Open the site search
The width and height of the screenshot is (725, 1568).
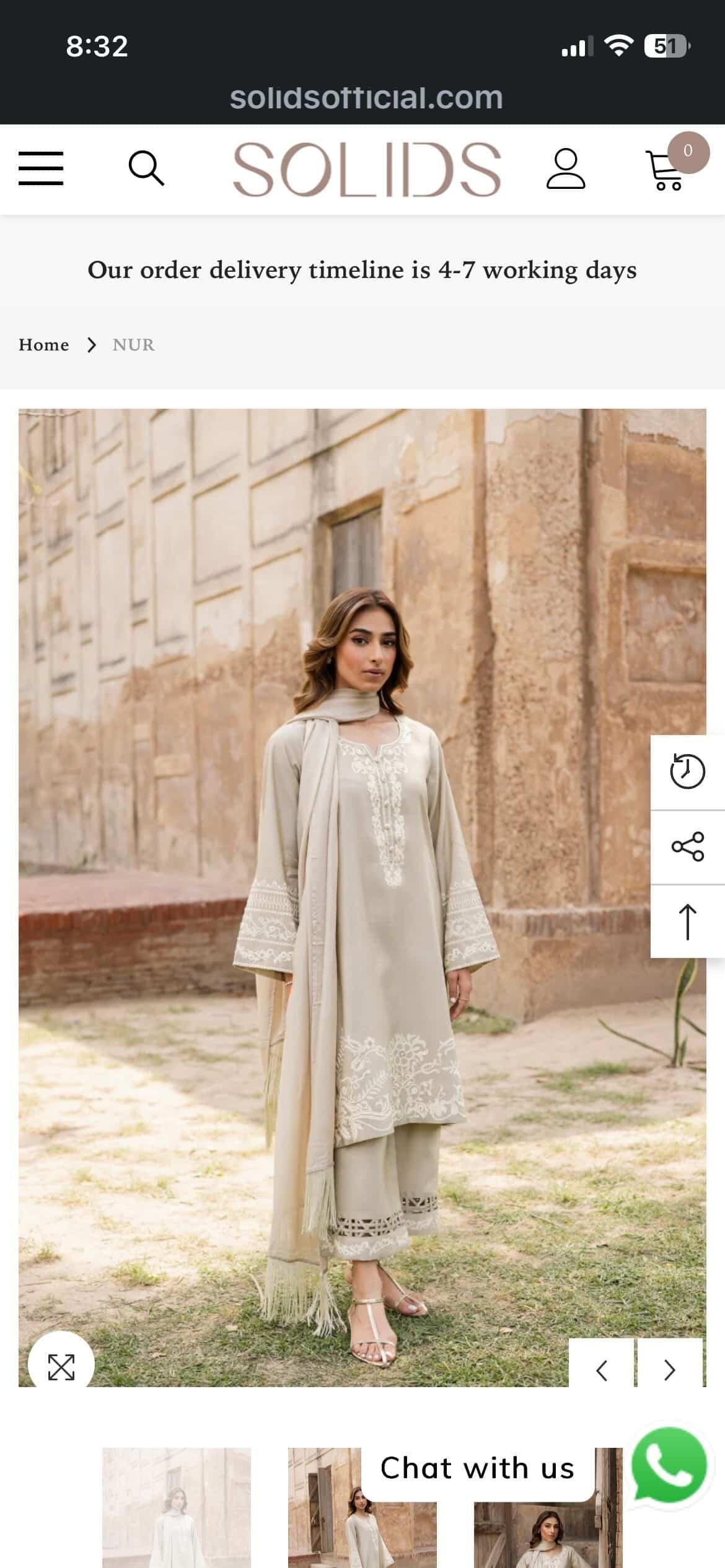click(146, 168)
